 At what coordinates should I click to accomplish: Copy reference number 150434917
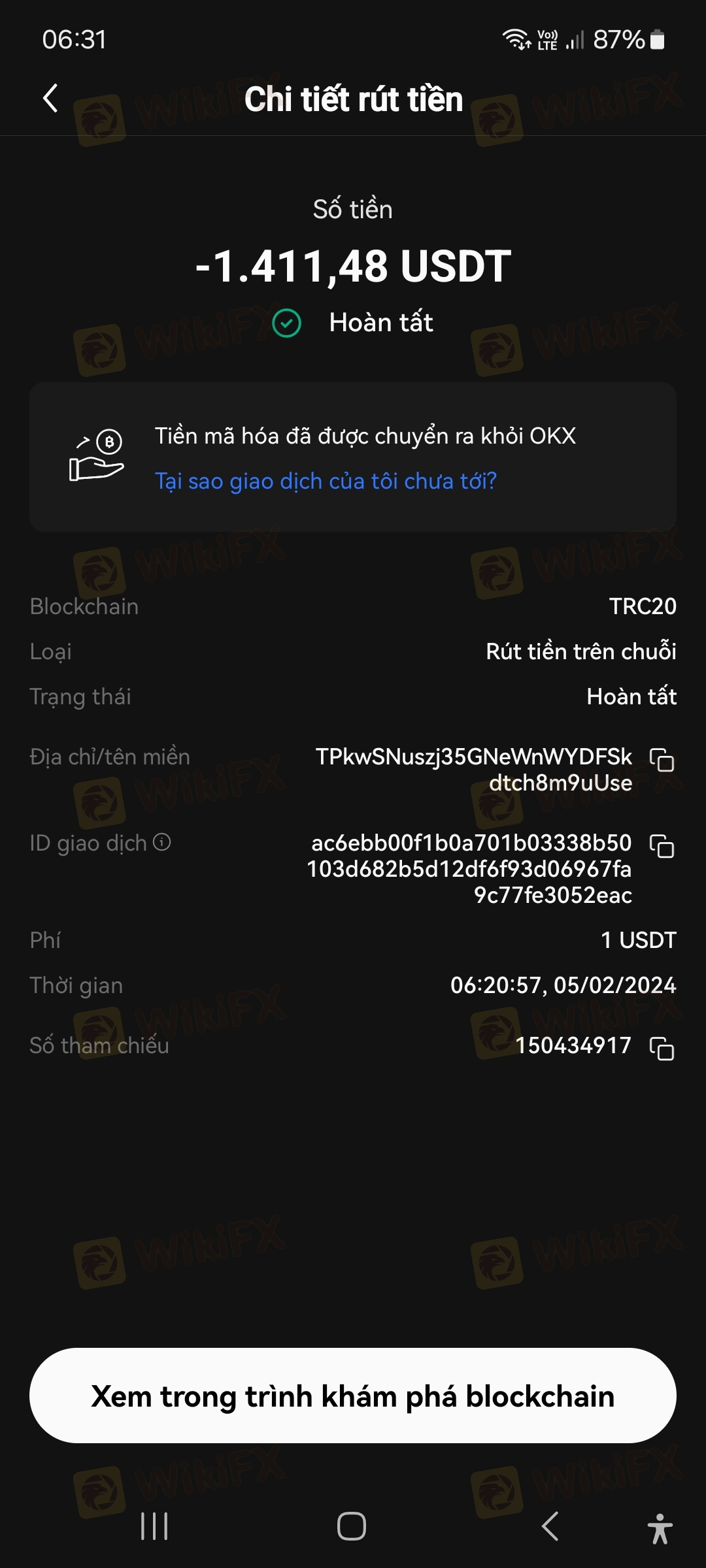click(662, 1048)
